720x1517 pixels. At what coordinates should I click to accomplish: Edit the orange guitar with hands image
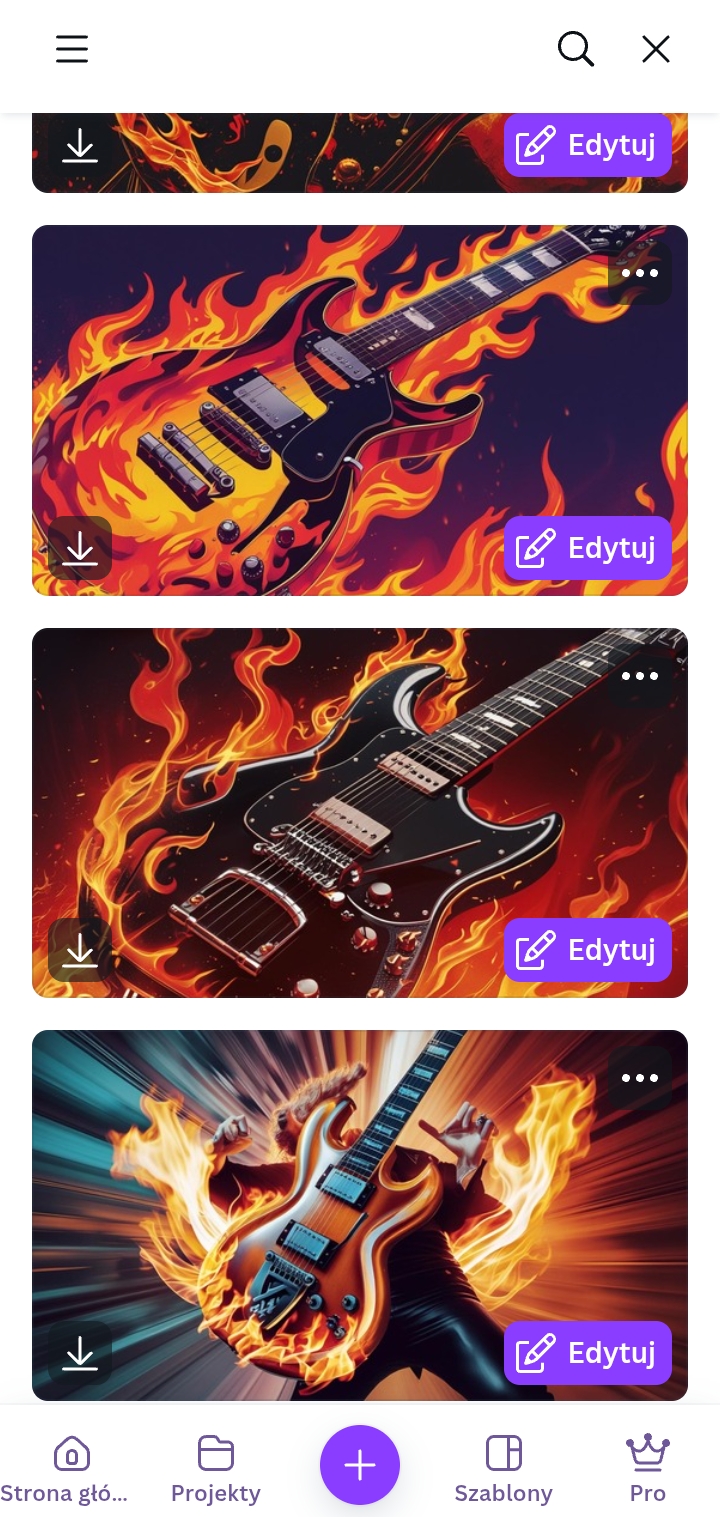pos(588,1353)
